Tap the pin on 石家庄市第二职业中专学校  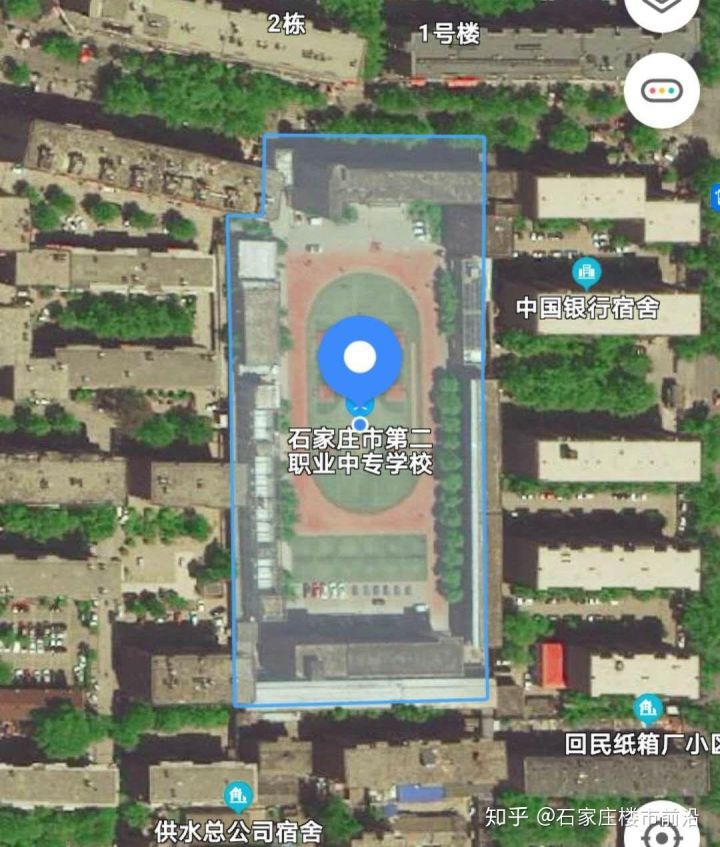tap(360, 358)
